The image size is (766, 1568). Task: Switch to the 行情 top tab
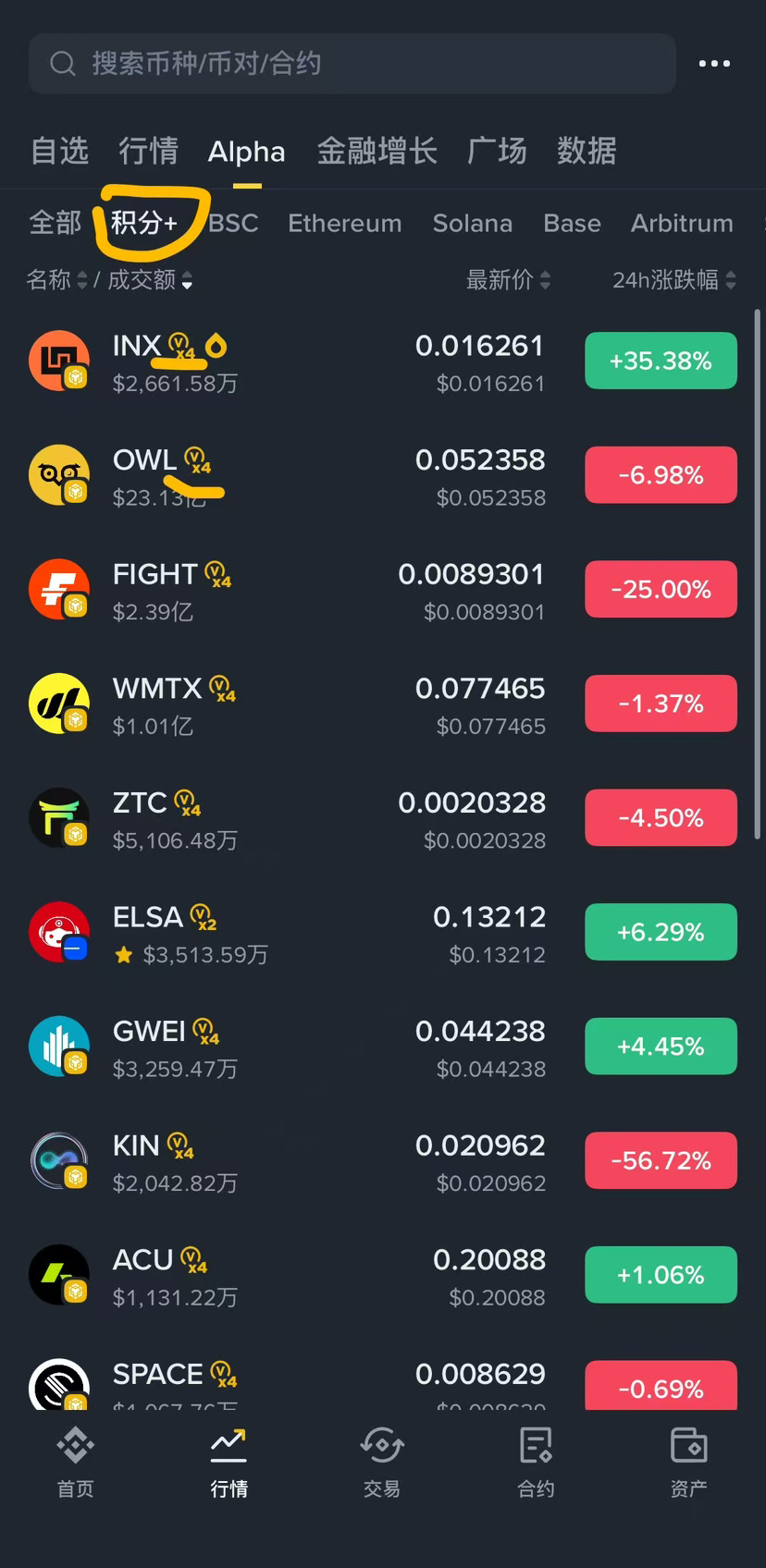coord(148,151)
